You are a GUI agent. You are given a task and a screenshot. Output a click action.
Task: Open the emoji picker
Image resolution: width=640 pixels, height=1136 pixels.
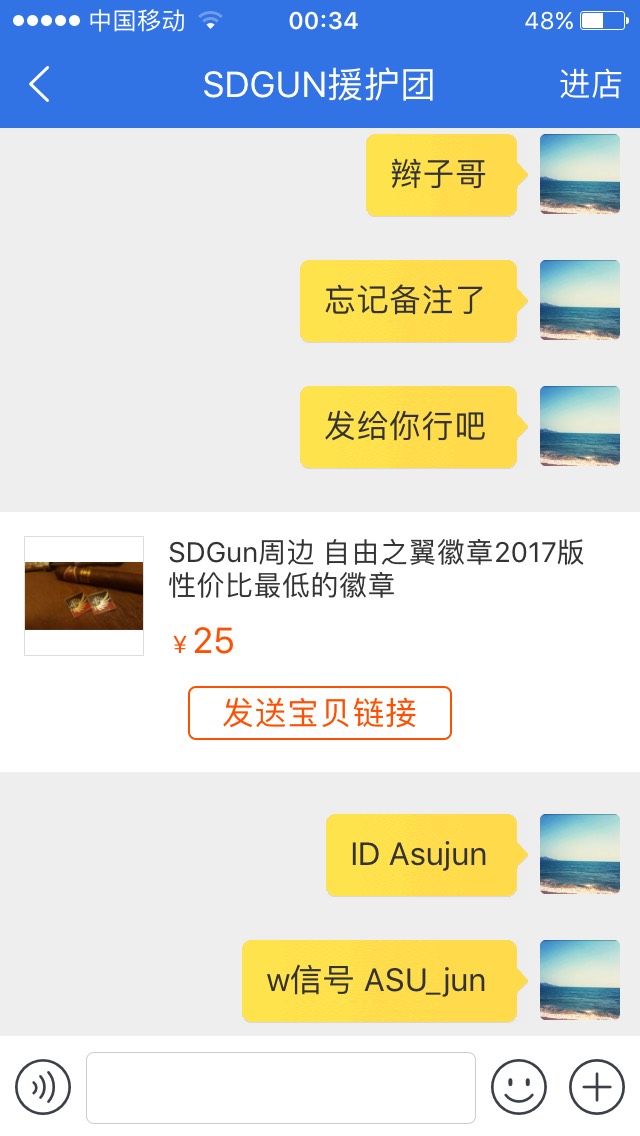click(x=519, y=1086)
